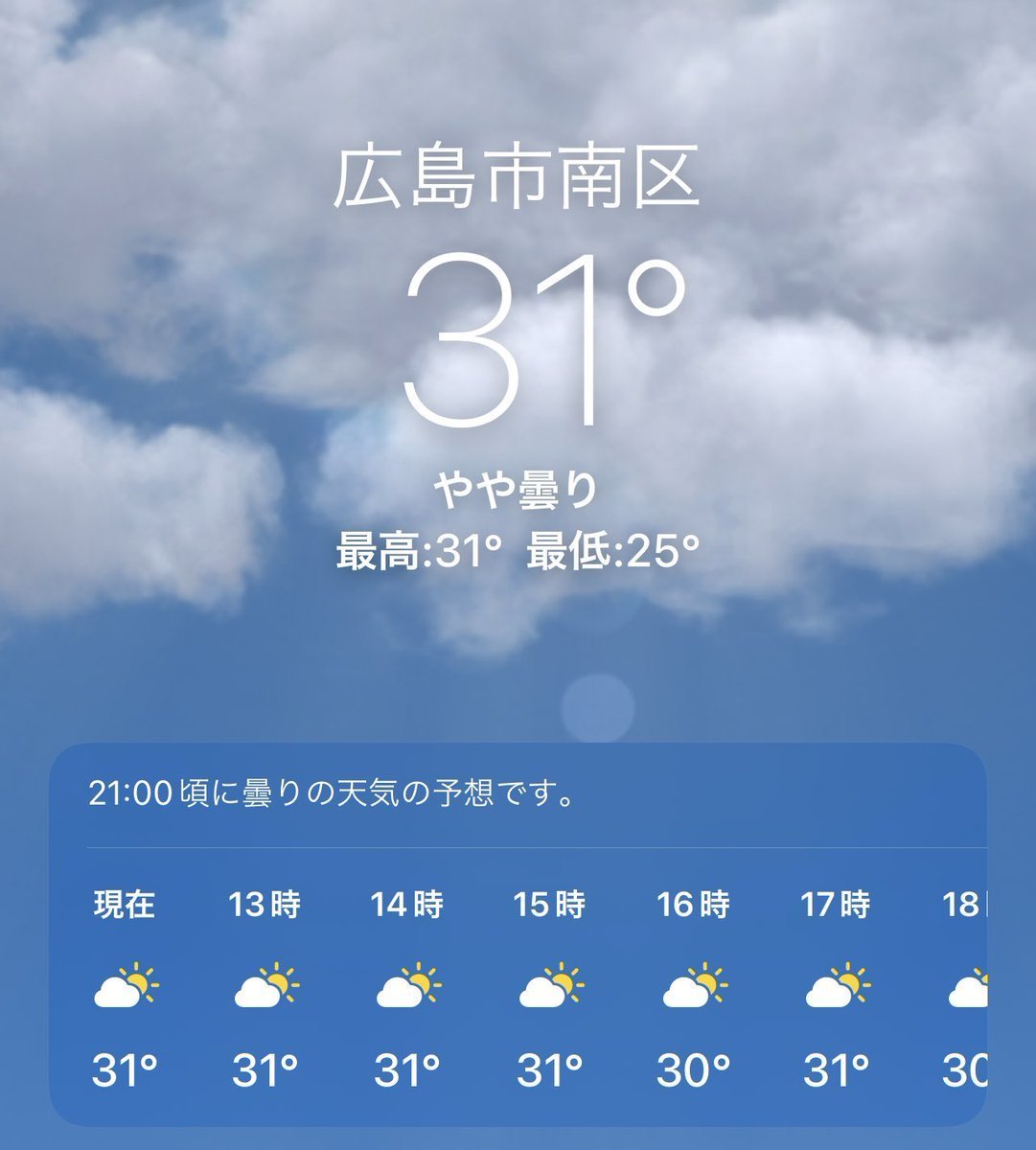Open the hourly forecast card
1036x1150 pixels.
point(518,934)
